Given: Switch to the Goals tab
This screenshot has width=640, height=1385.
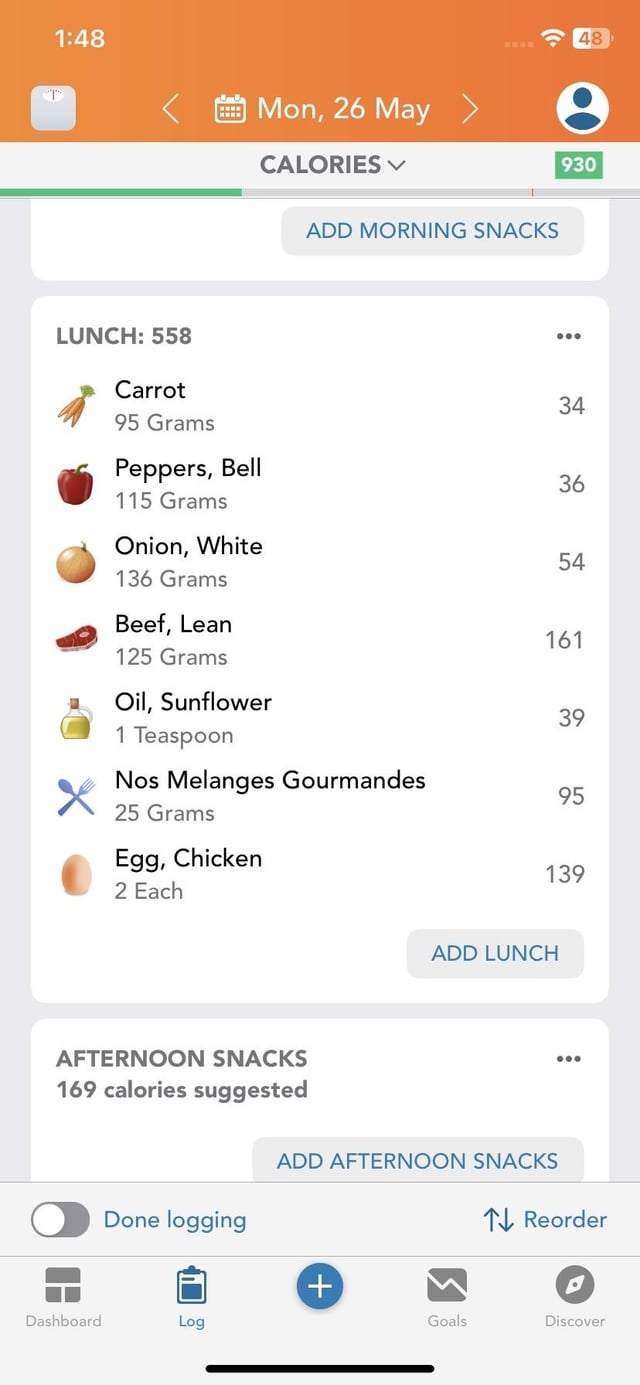Looking at the screenshot, I should (447, 1297).
